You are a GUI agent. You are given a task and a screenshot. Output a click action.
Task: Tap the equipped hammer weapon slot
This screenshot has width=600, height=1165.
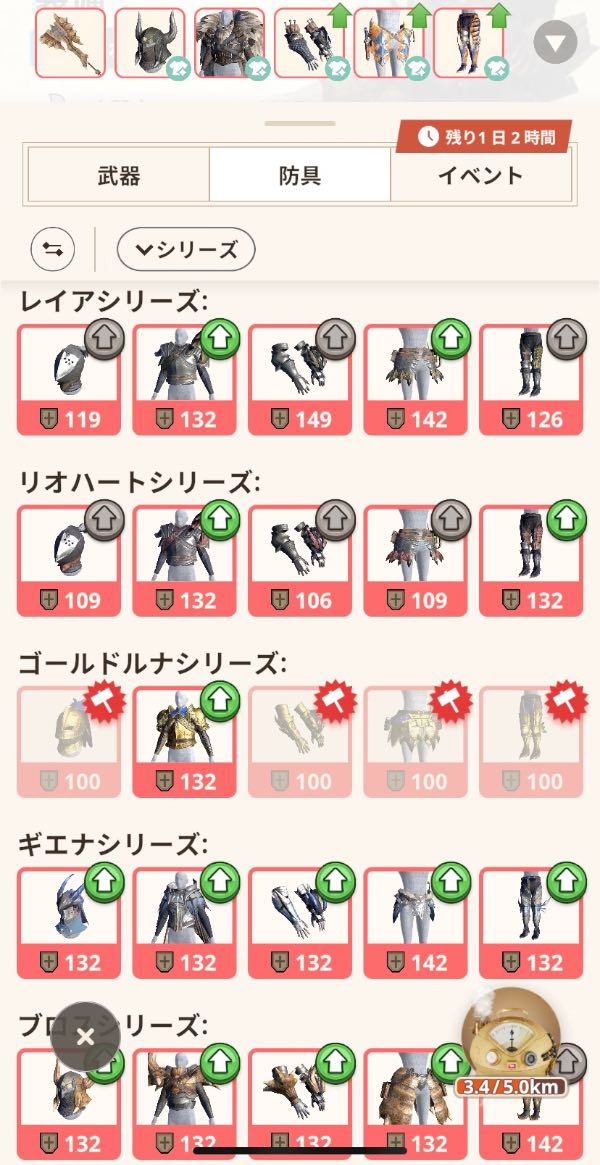70,42
